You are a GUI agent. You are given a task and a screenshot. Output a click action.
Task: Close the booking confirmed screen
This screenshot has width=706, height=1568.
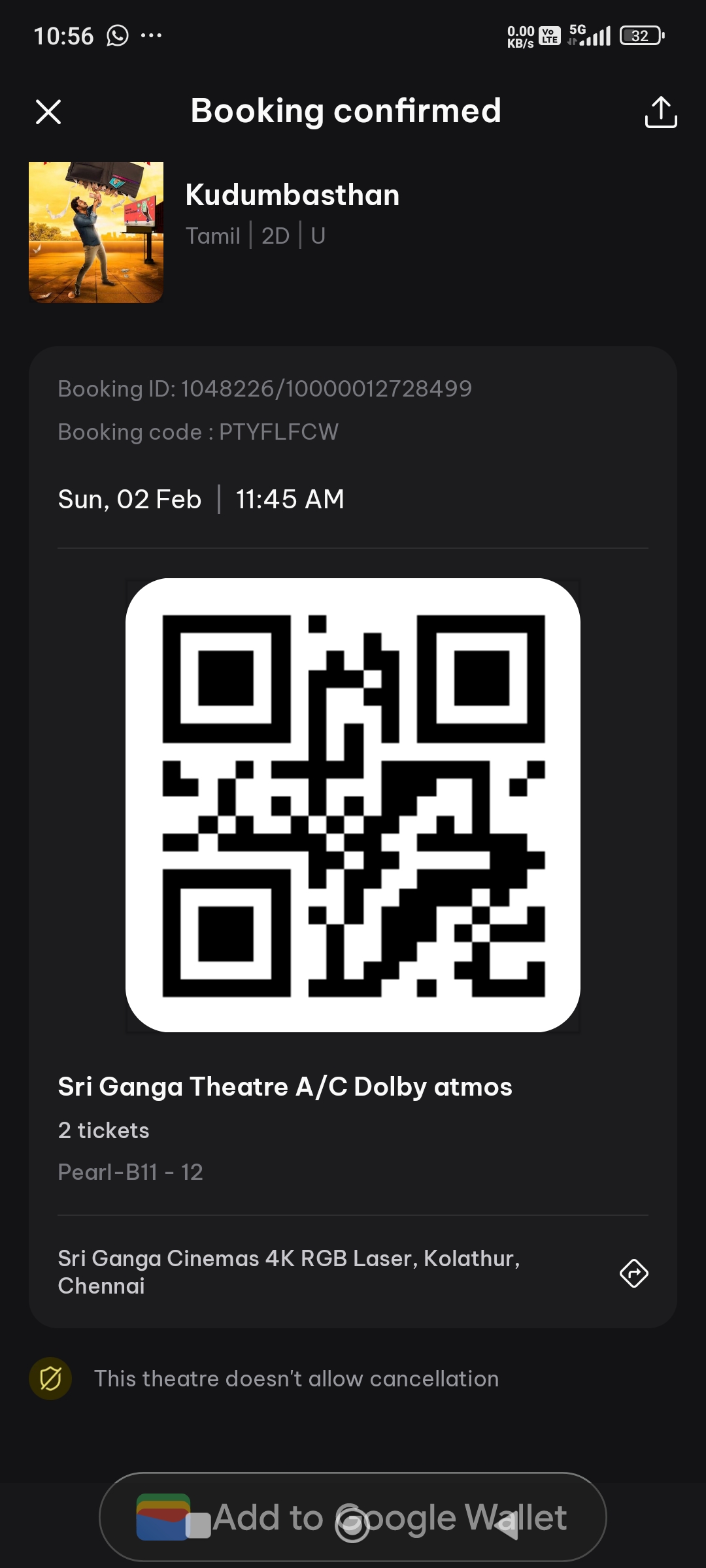(x=48, y=112)
